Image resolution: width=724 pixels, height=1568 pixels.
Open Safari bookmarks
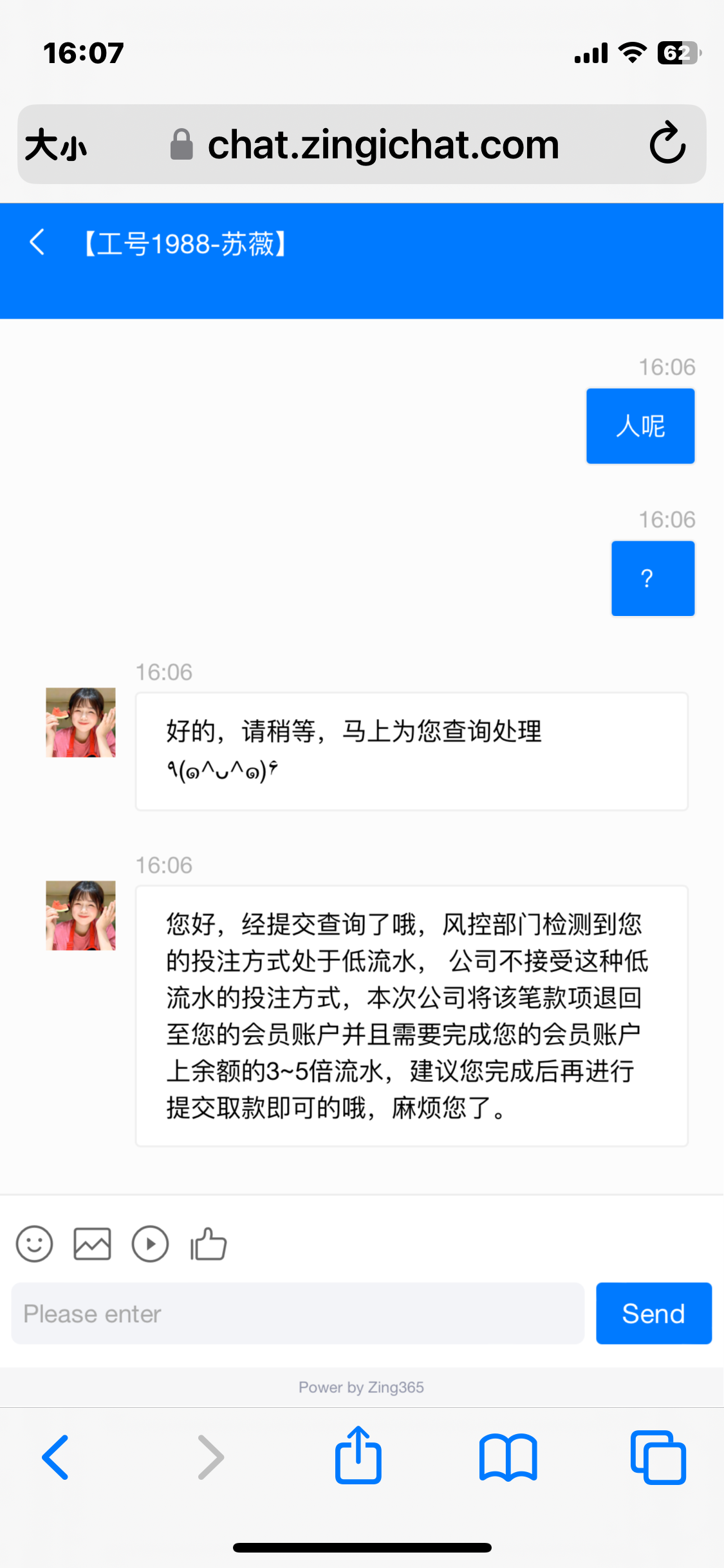(508, 1457)
